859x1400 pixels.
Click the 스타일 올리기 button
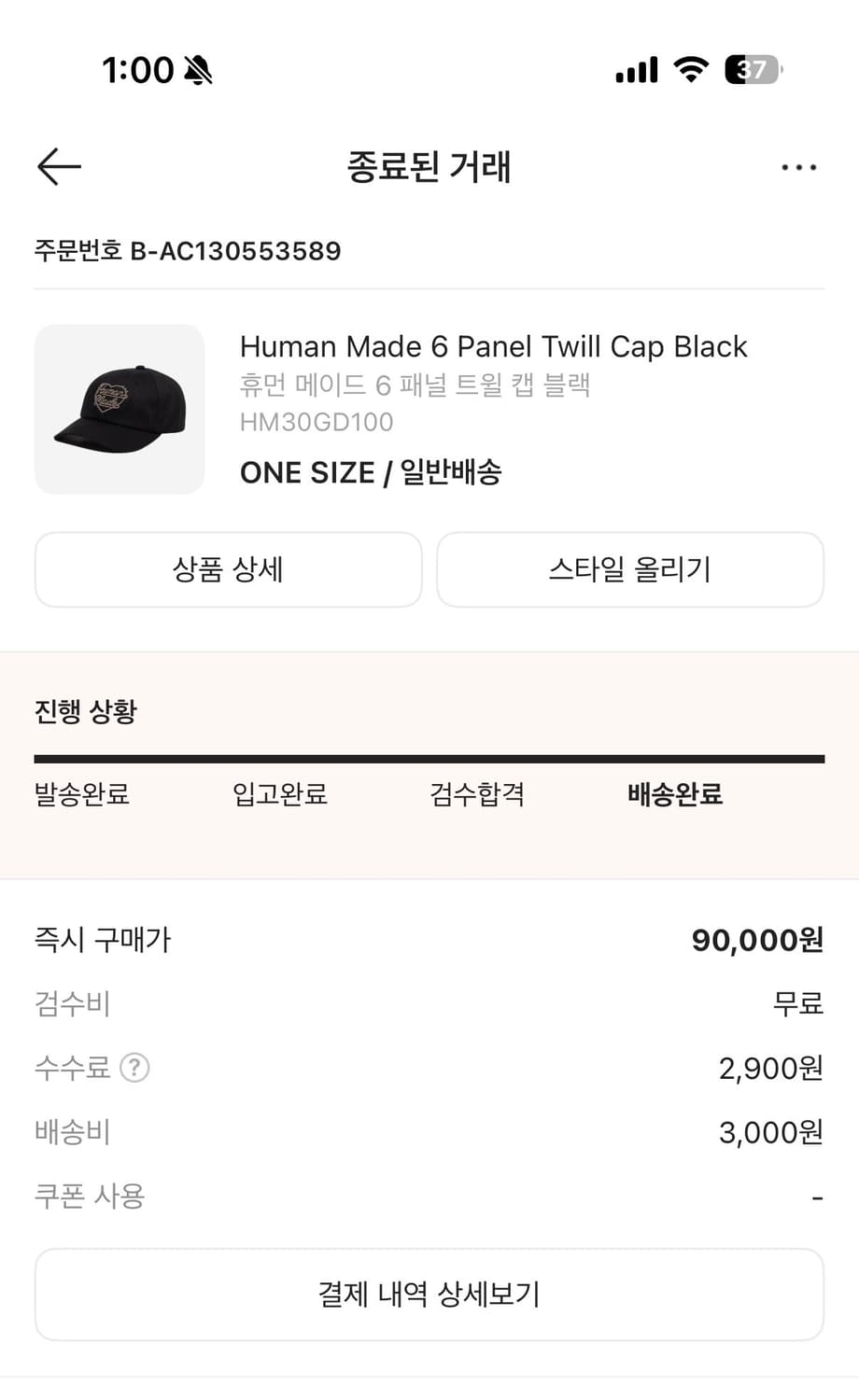(x=630, y=569)
